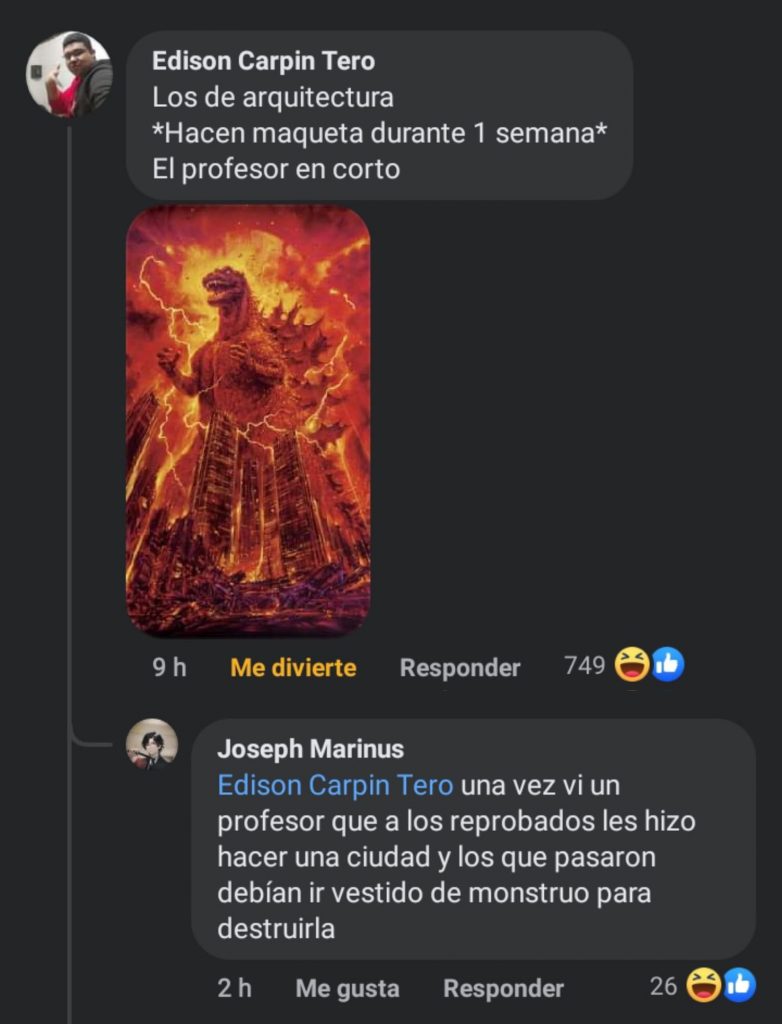Open Joseph Marinus's profile picture
782x1024 pixels.
coord(152,744)
